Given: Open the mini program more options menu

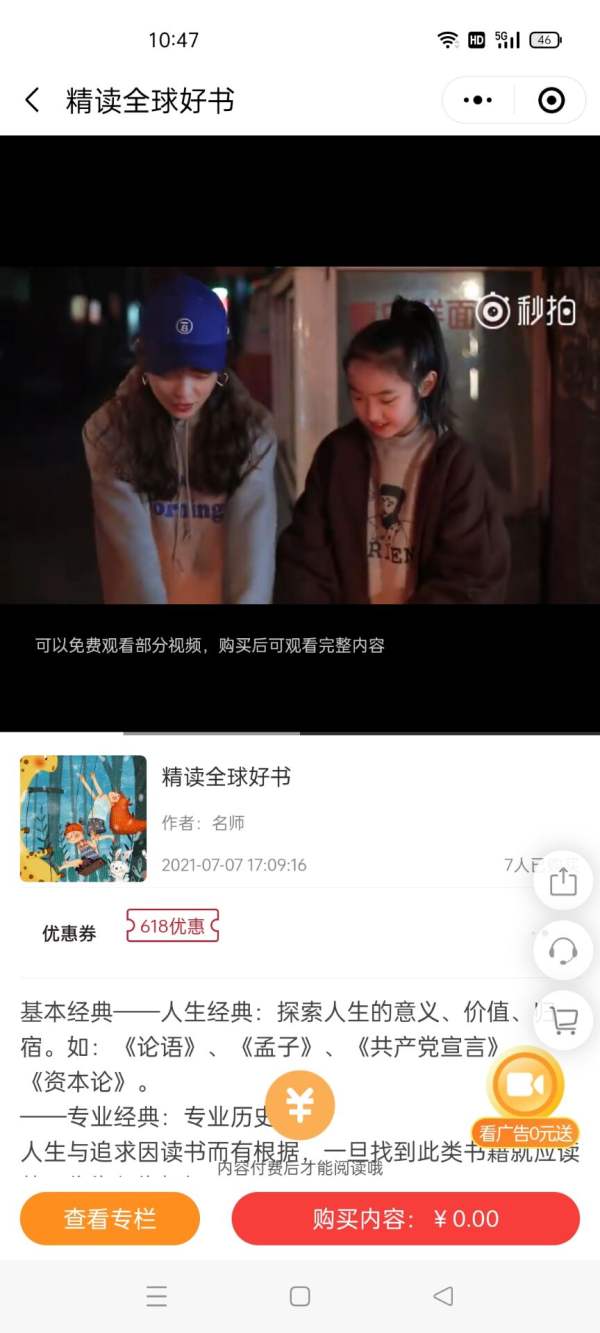Looking at the screenshot, I should pos(478,100).
